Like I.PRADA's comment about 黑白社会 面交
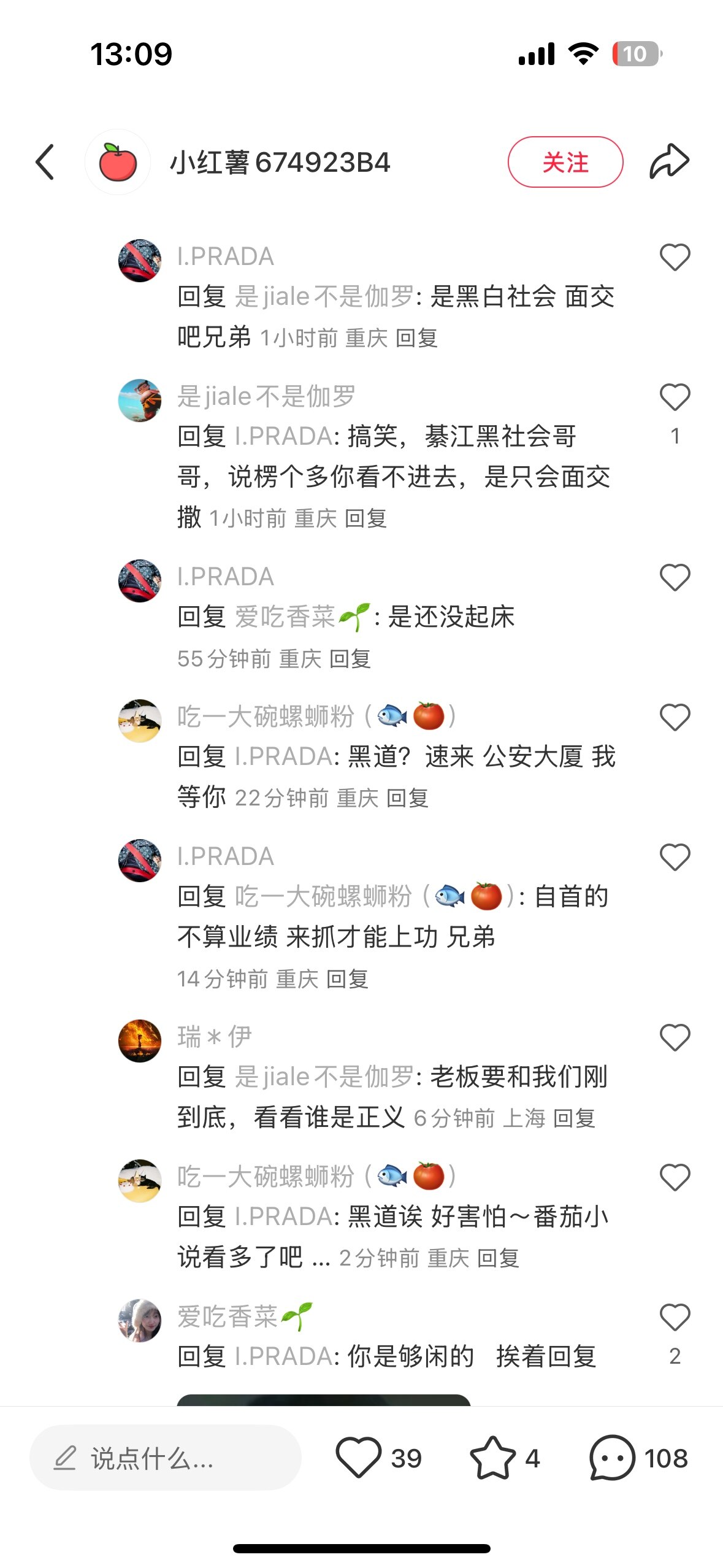723x1568 pixels. click(675, 257)
